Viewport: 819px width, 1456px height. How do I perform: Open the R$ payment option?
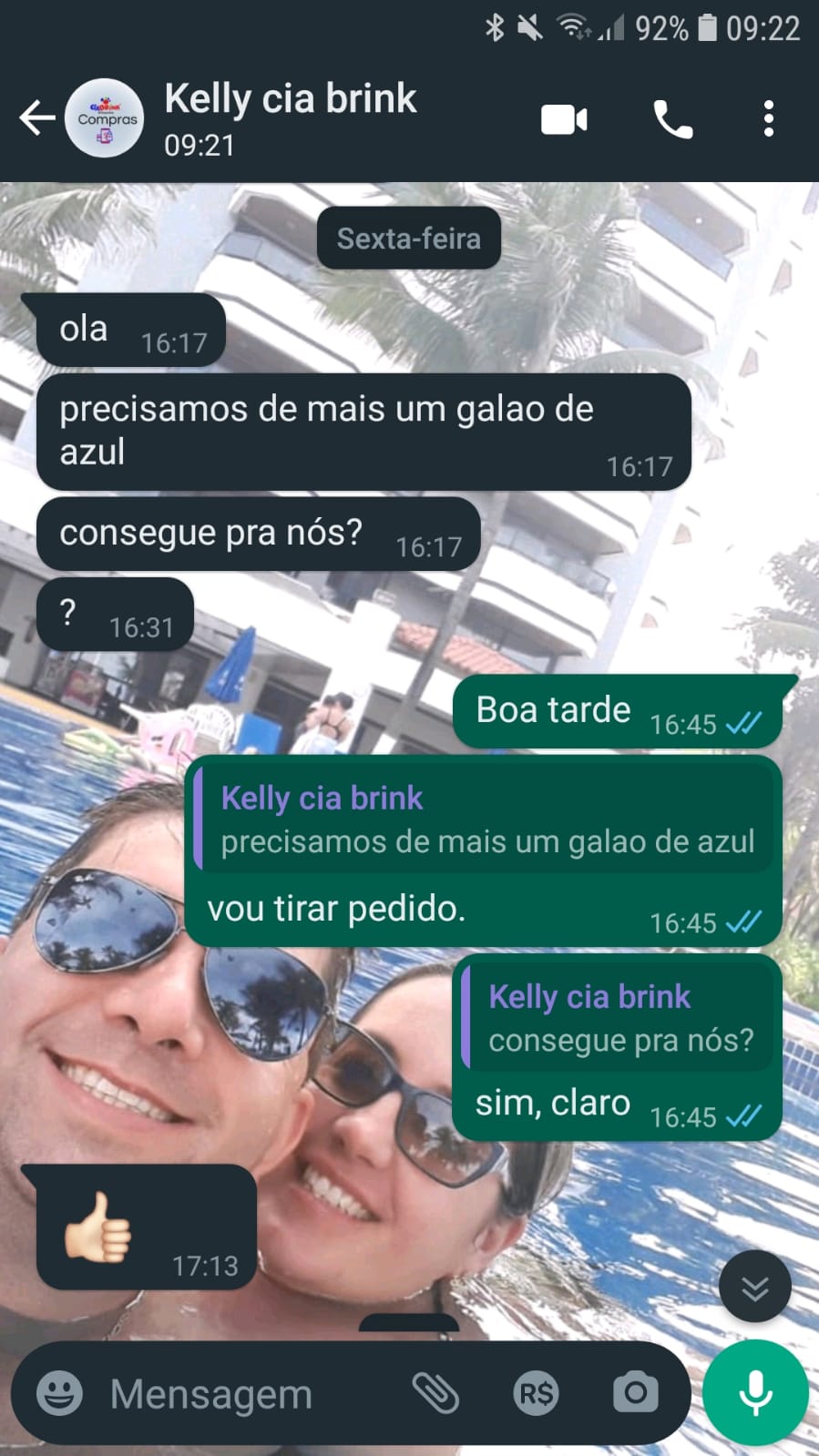(536, 1393)
